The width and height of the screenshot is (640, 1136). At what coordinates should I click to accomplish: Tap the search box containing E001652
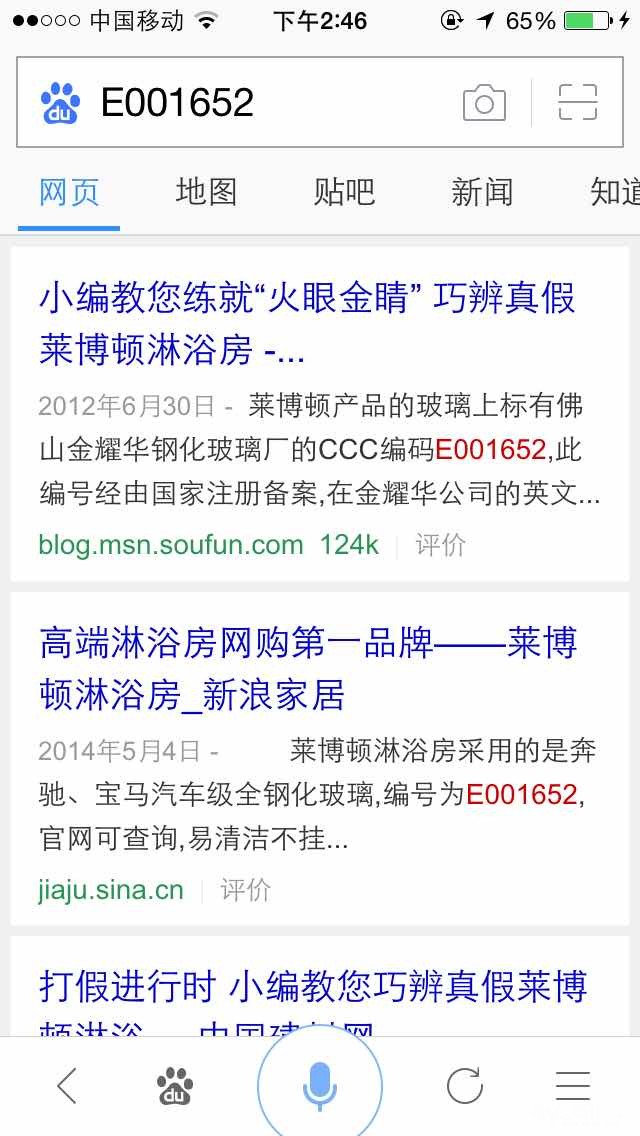pyautogui.click(x=260, y=103)
